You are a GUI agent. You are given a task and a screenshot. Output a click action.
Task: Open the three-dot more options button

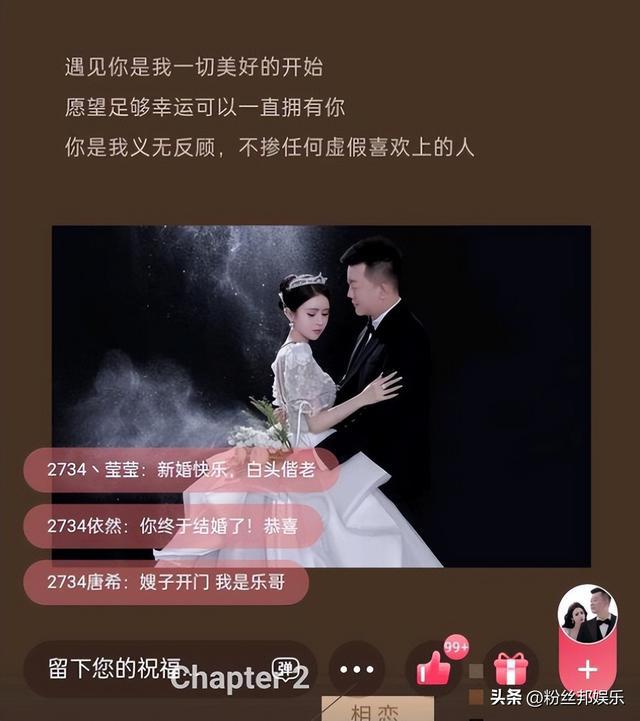tap(357, 669)
